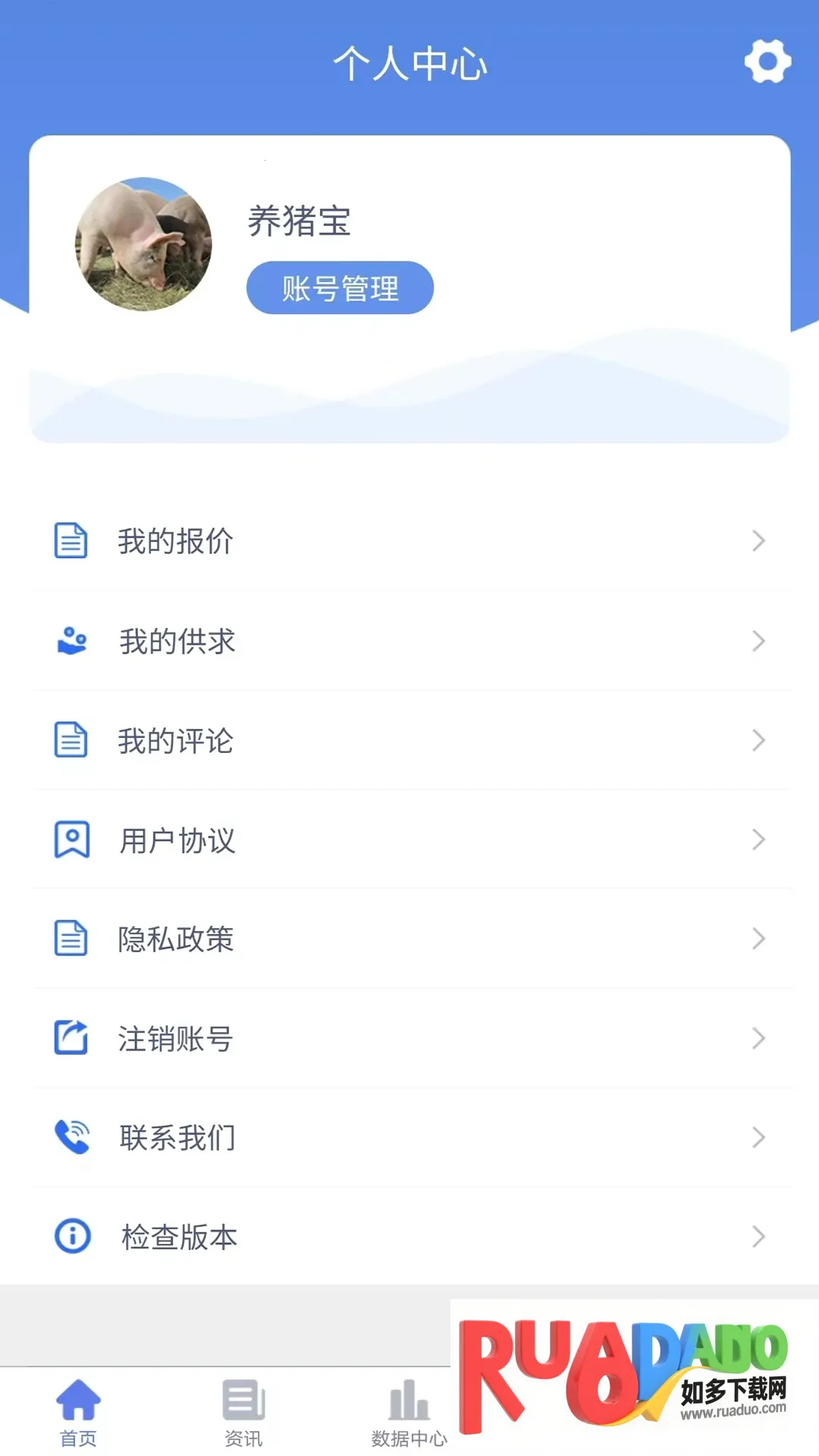The width and height of the screenshot is (819, 1456).
Task: Open 我的报价 row
Action: pos(409,541)
